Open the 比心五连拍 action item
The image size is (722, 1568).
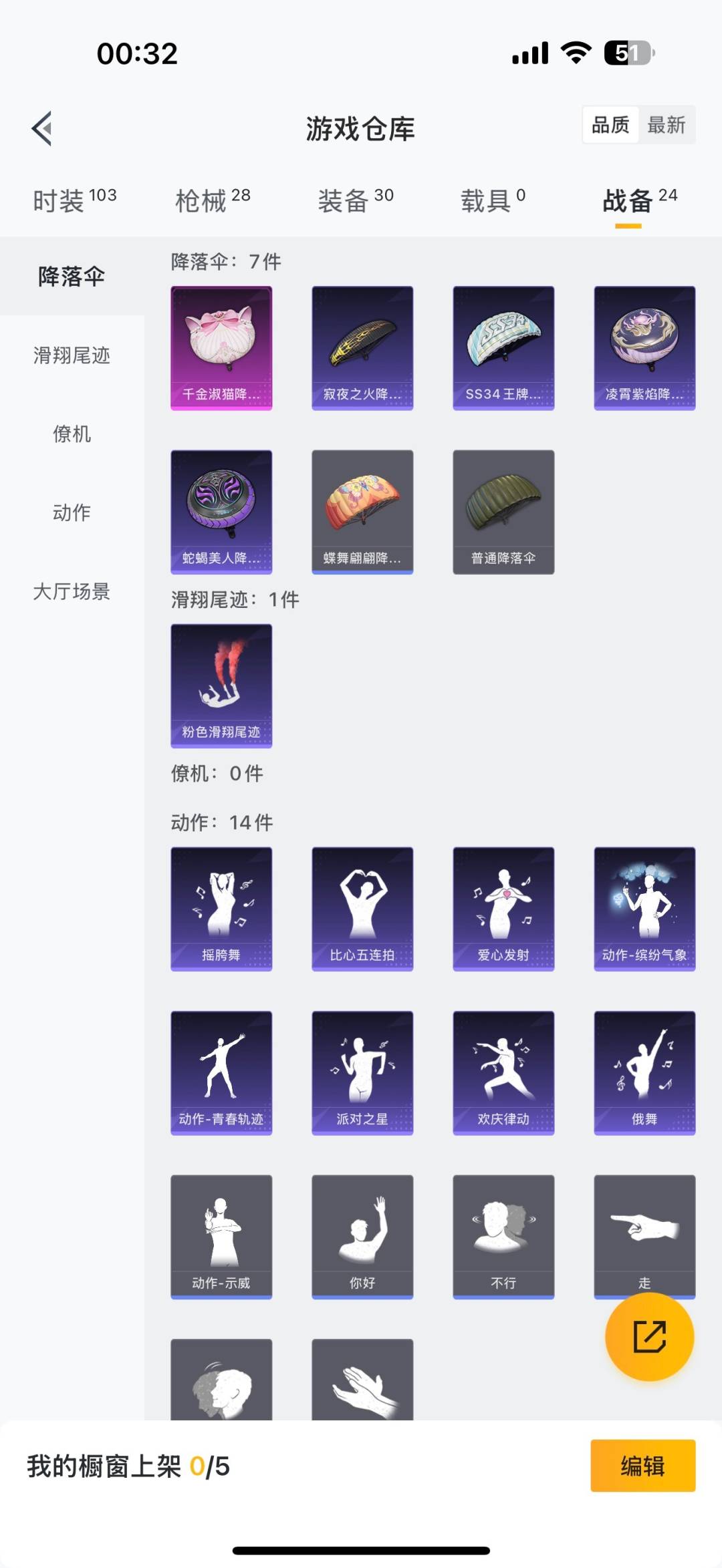point(362,909)
